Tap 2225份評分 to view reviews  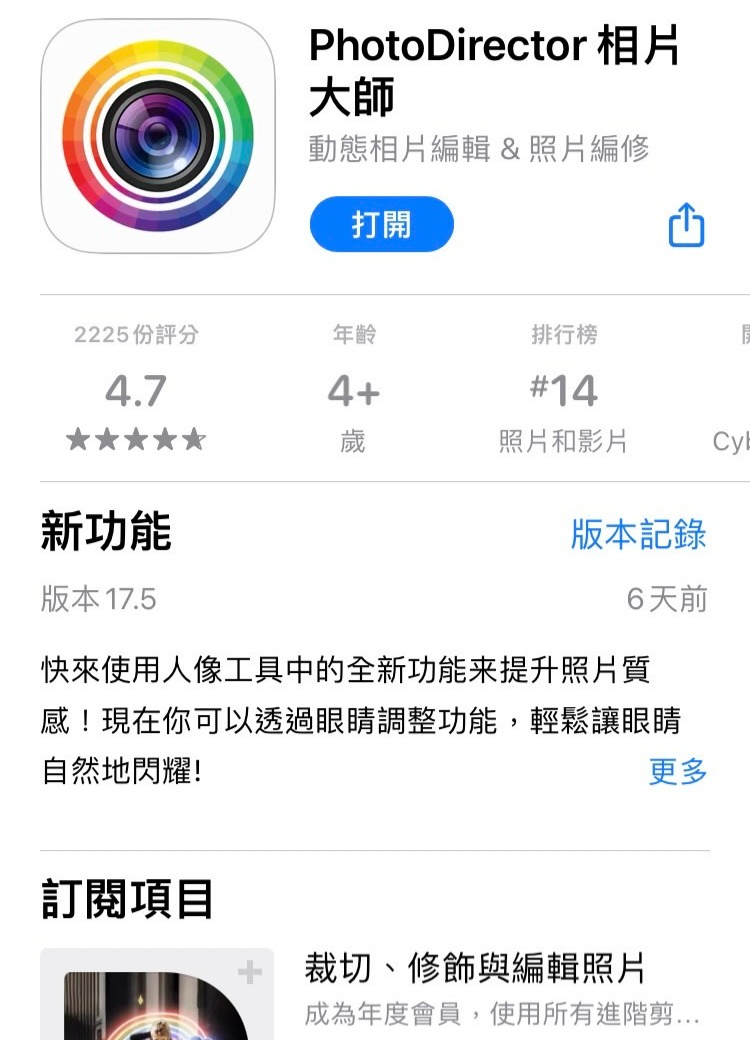pyautogui.click(x=135, y=337)
